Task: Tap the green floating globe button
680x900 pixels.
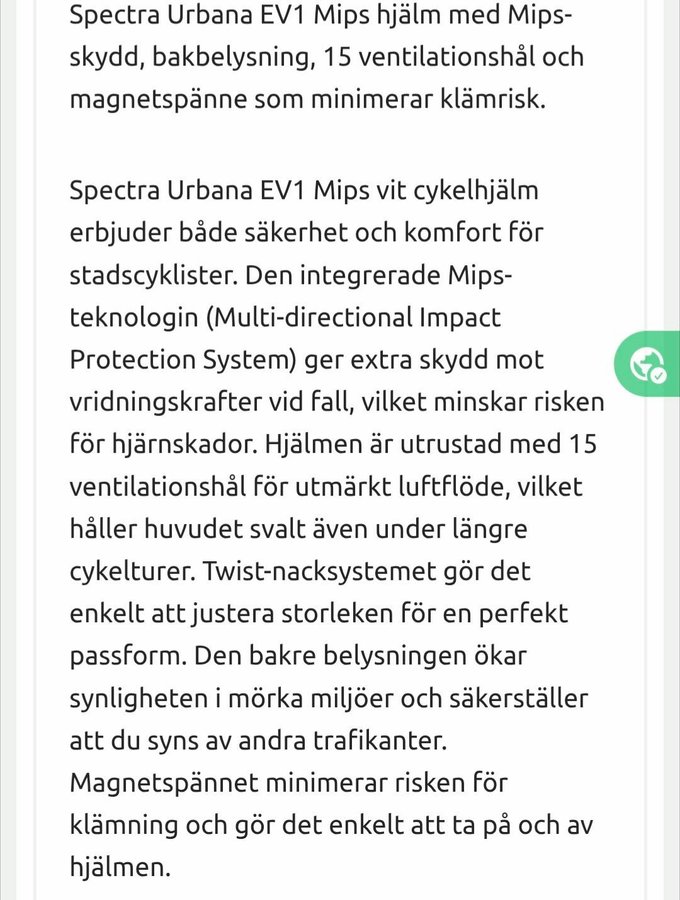Action: pos(648,366)
